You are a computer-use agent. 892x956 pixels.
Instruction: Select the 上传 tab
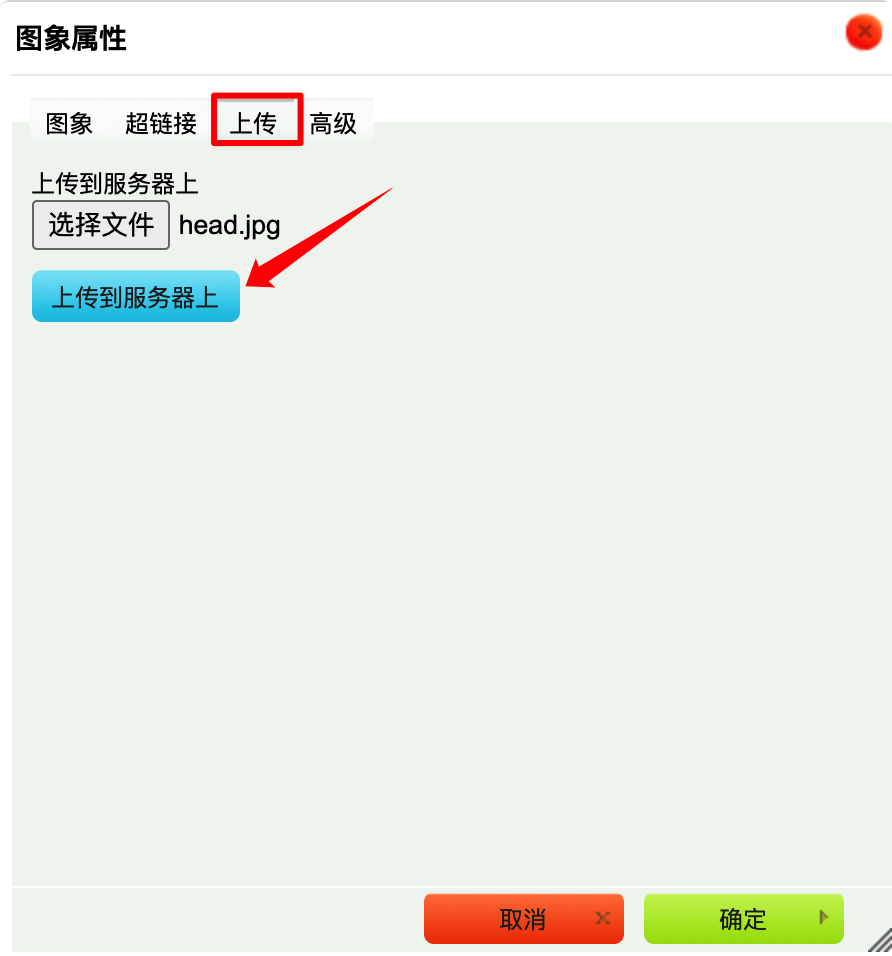[254, 124]
